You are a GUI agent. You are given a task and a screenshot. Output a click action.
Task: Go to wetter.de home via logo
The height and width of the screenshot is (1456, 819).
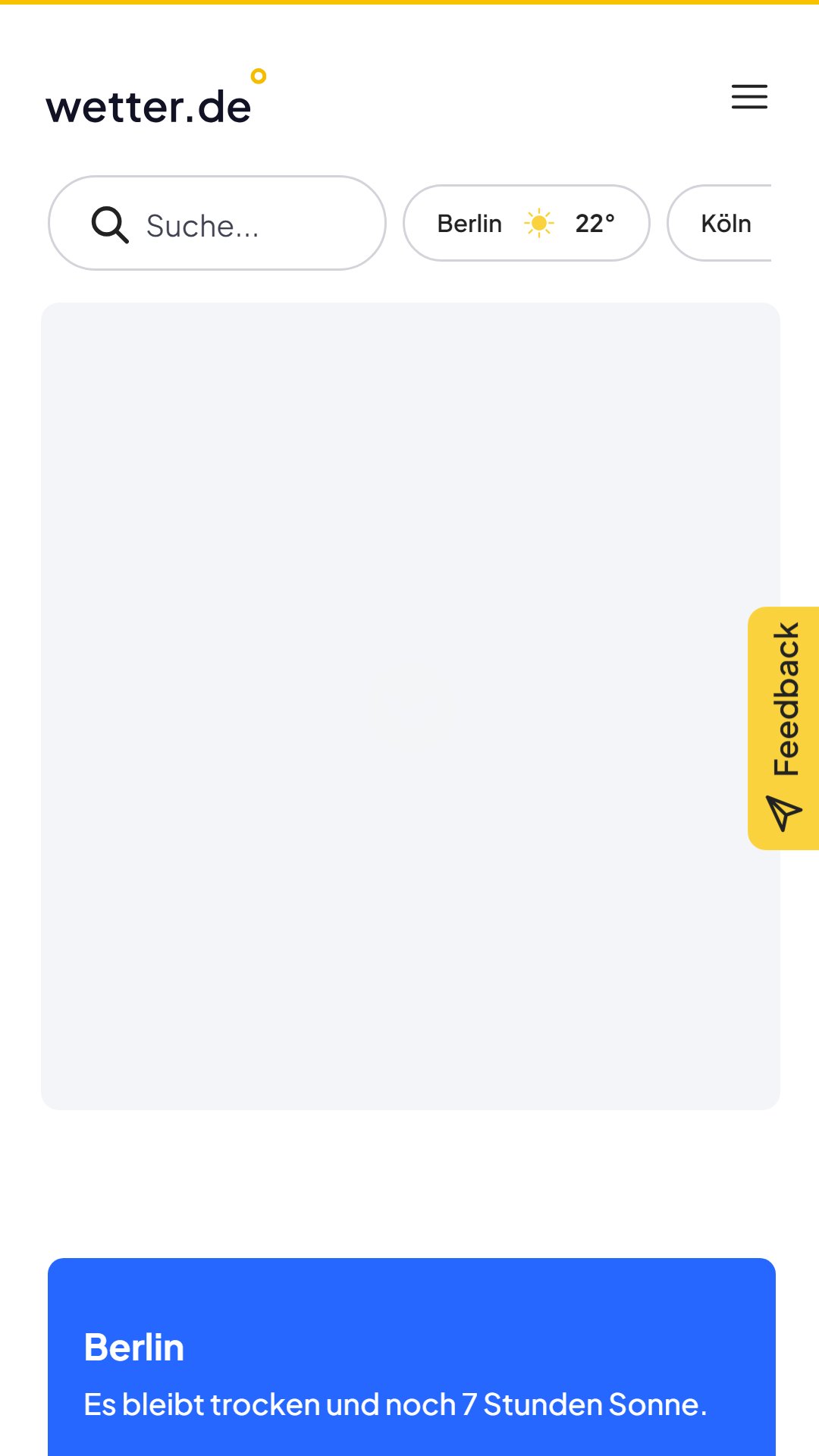tap(156, 97)
